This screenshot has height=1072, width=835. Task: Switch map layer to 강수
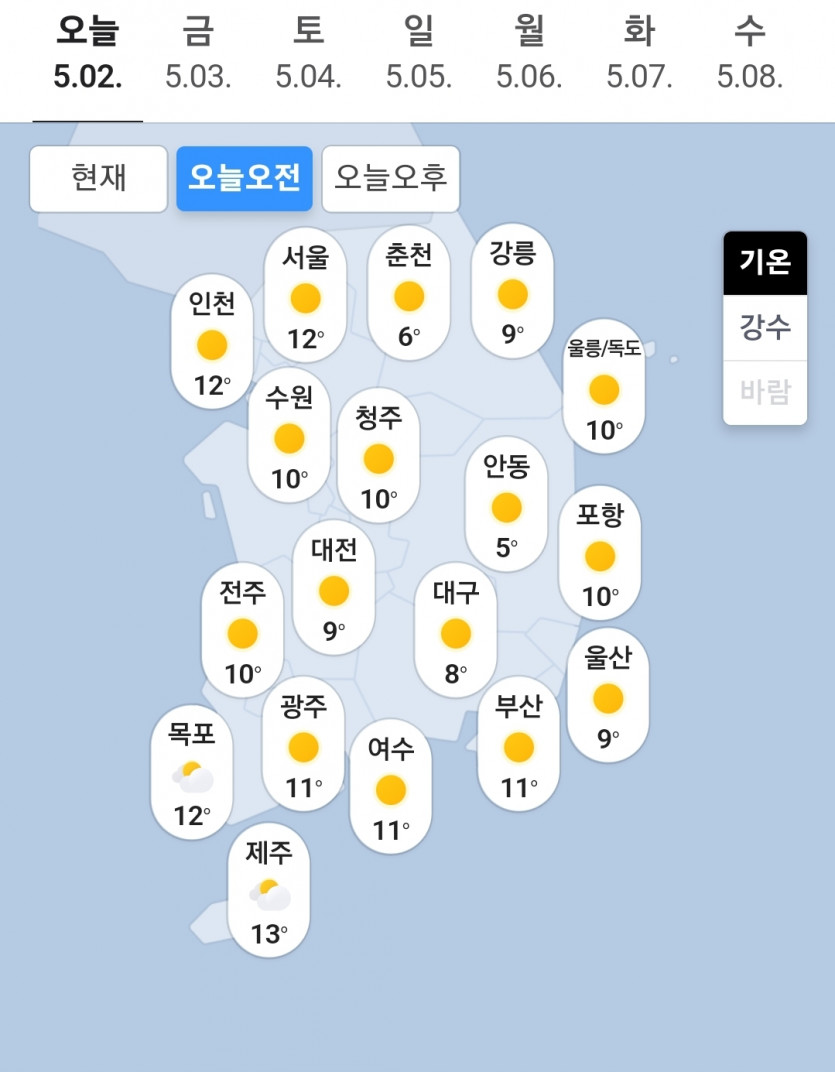point(765,327)
